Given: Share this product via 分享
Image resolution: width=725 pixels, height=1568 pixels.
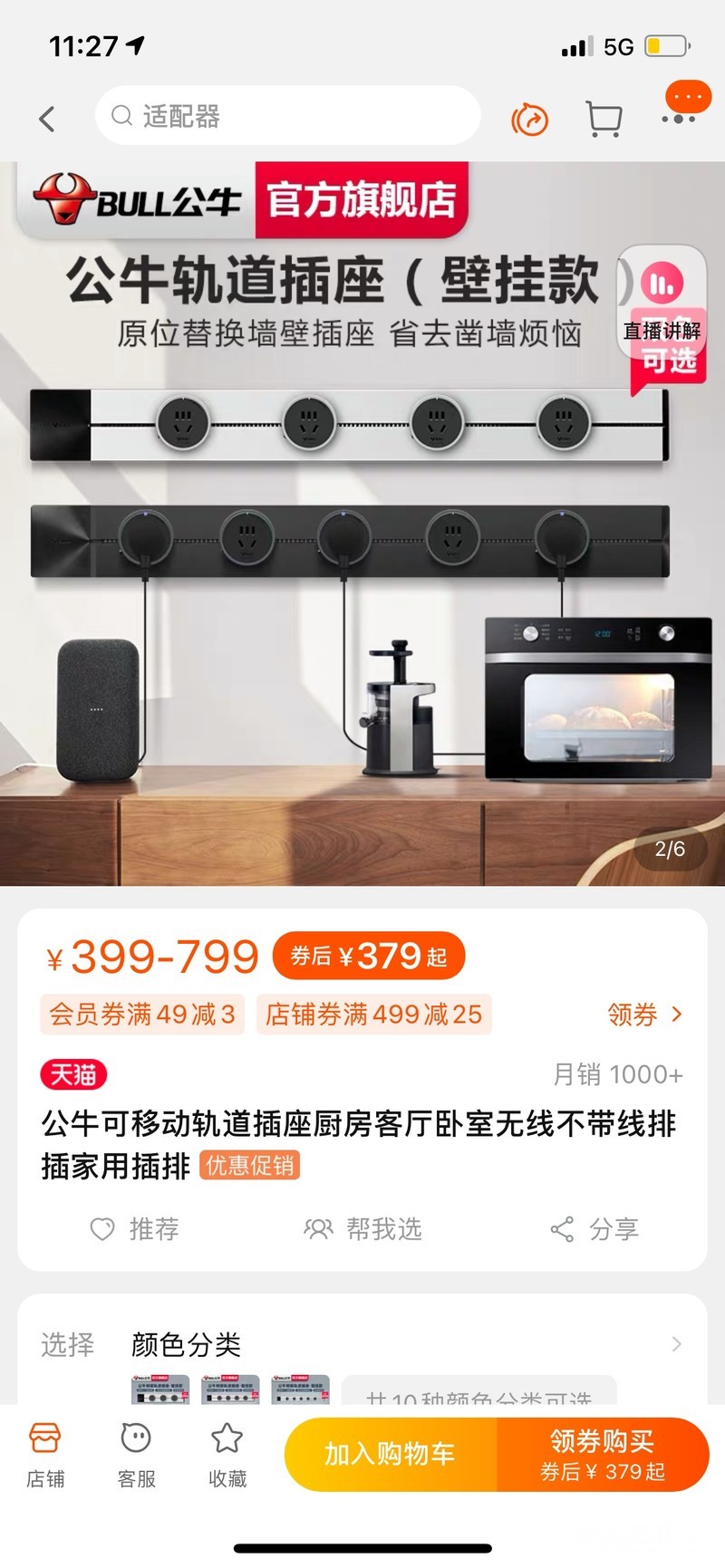Looking at the screenshot, I should (594, 1229).
